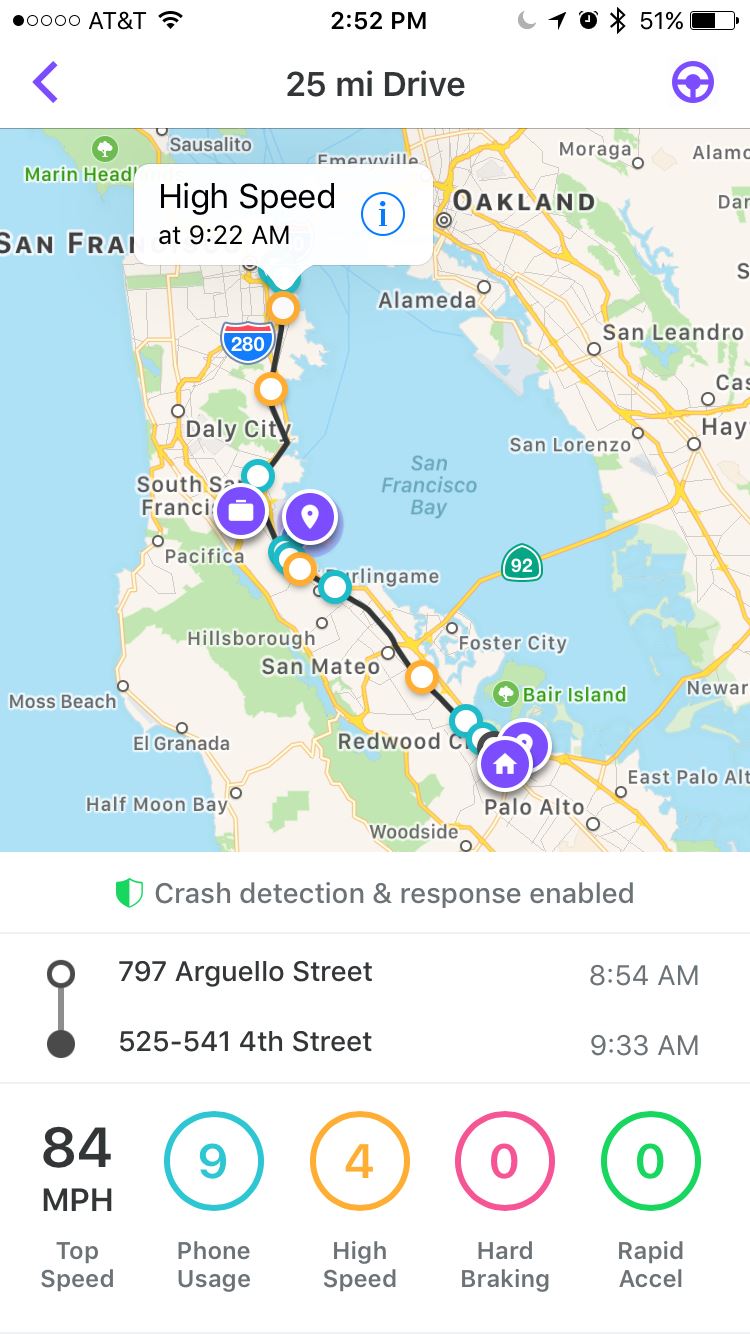Open the steering wheel driver icon

692,82
